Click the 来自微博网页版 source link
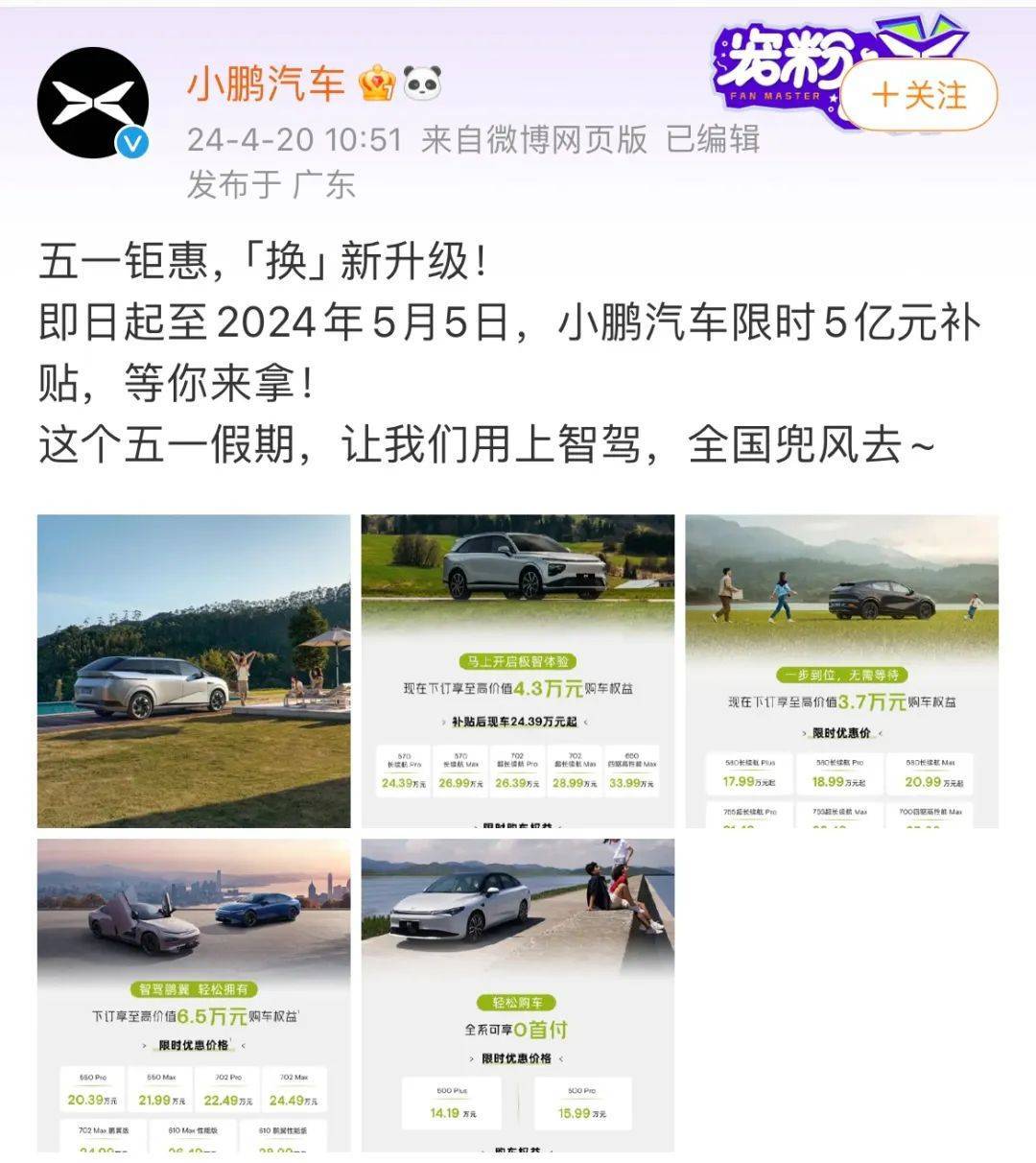This screenshot has height=1163, width=1036. pos(534,139)
